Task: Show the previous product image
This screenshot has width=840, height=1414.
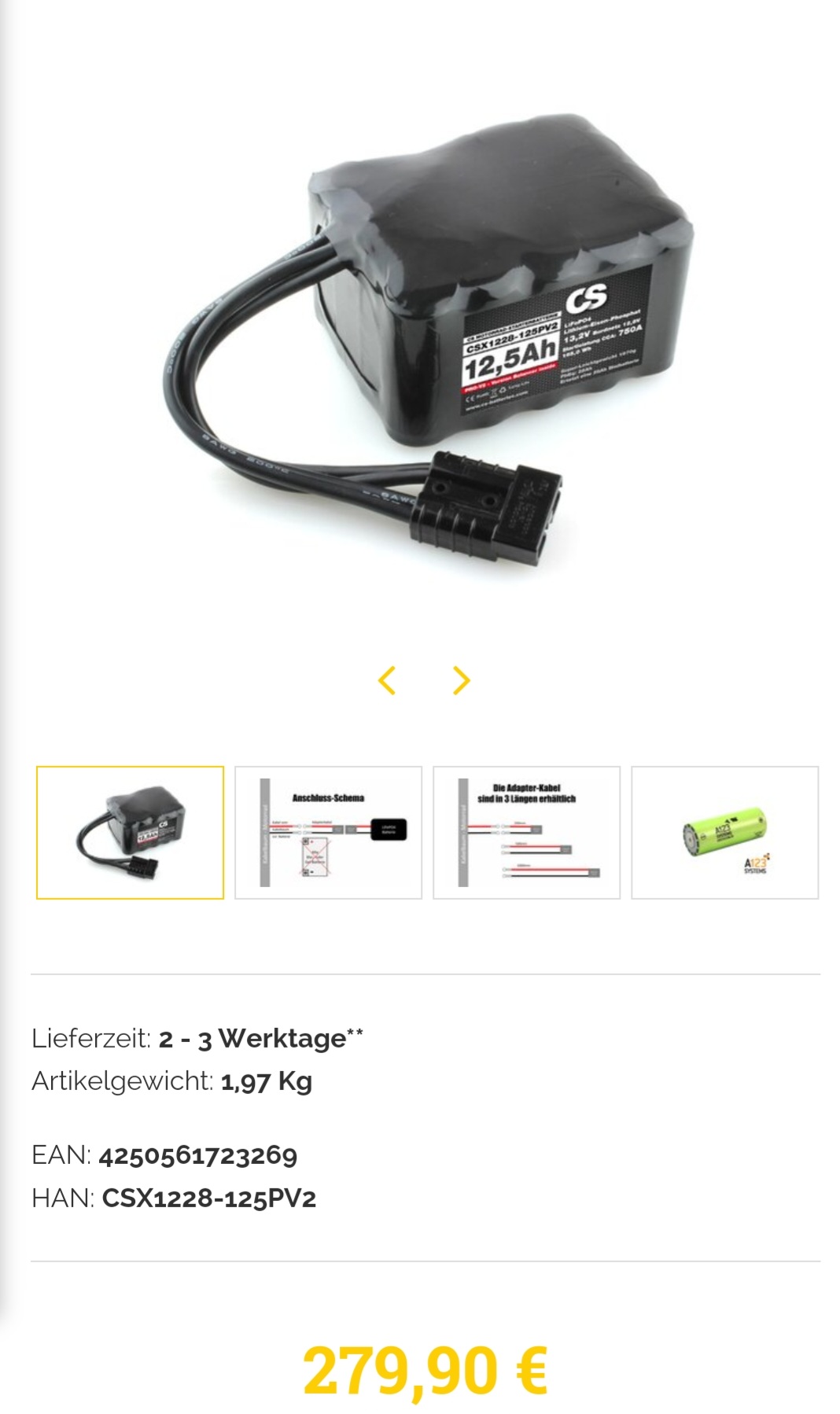Action: [x=387, y=680]
